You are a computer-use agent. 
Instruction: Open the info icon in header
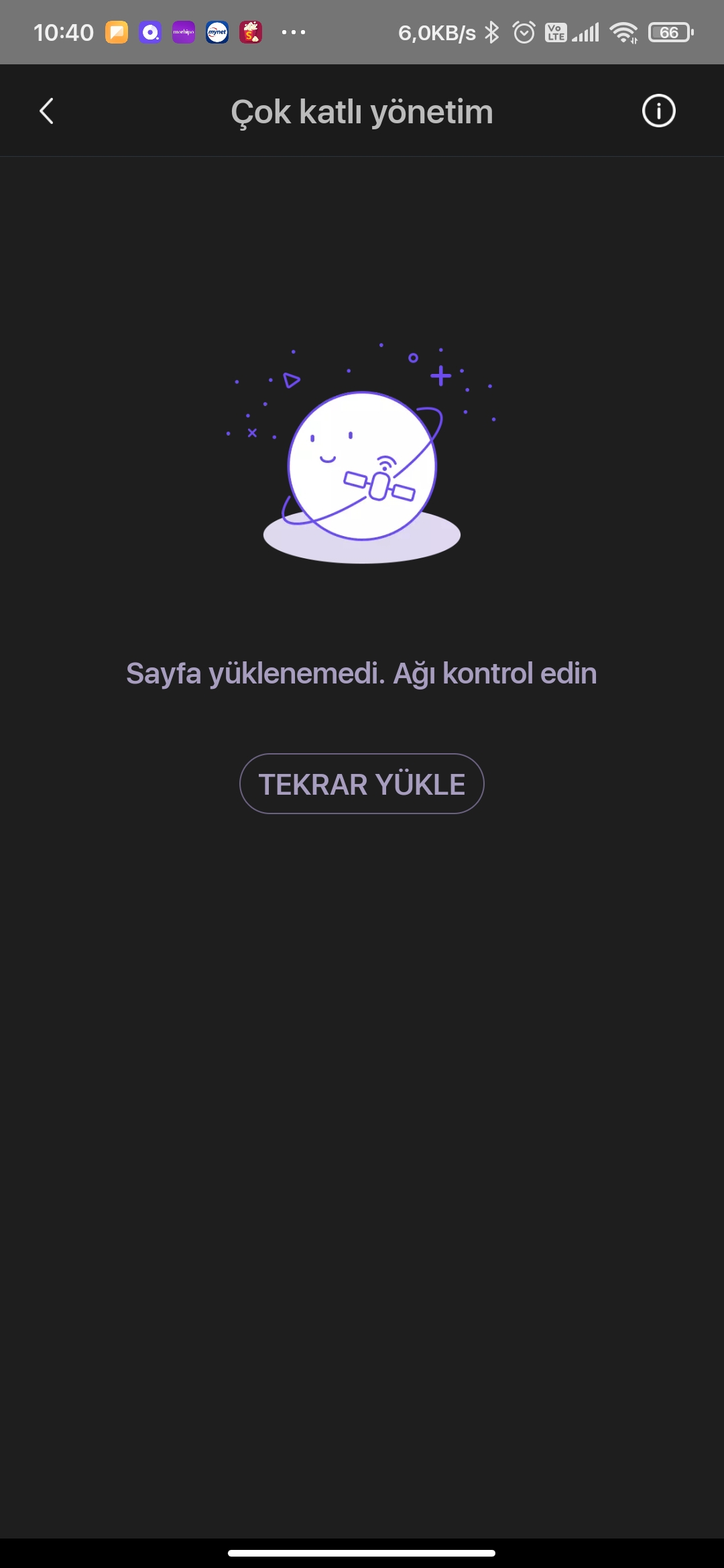point(658,111)
